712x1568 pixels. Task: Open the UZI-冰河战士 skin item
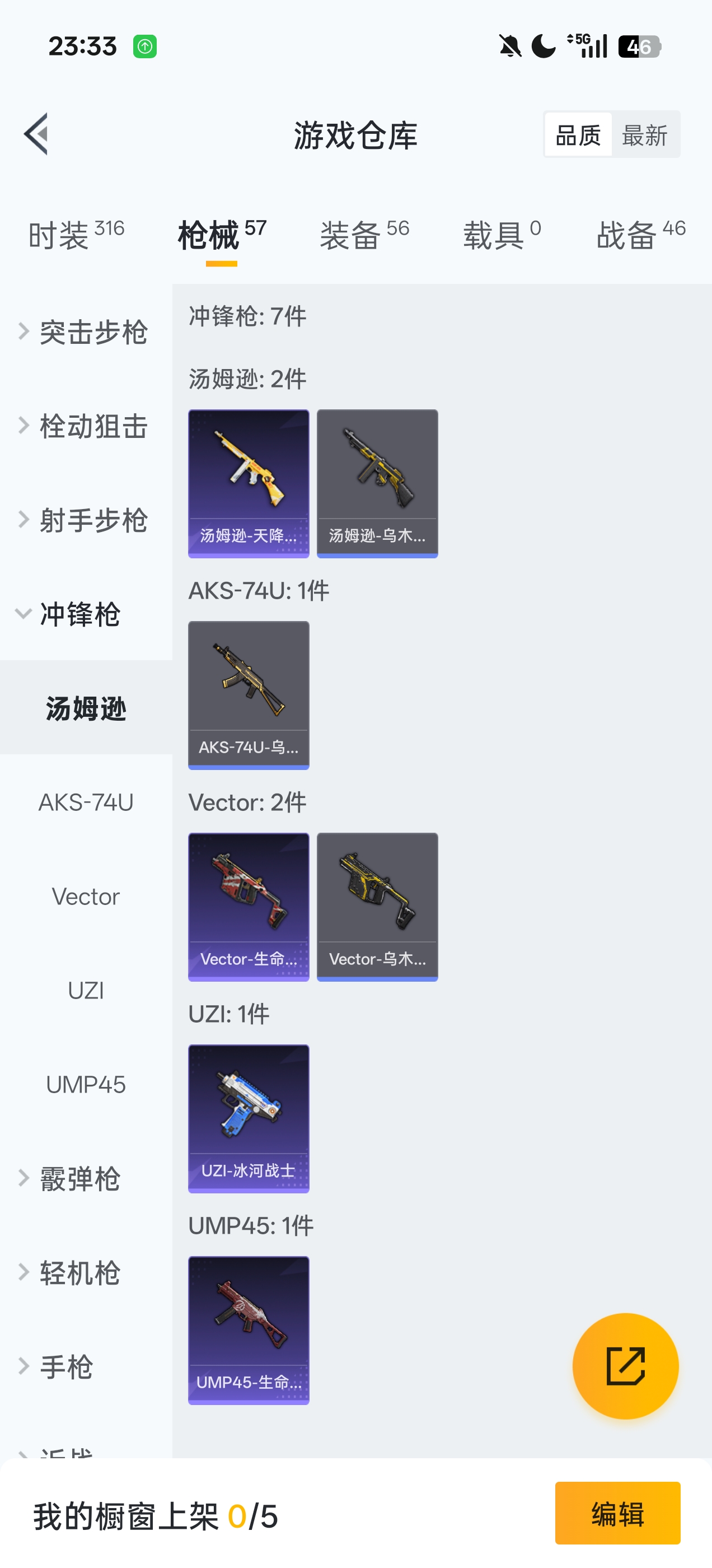[249, 1119]
